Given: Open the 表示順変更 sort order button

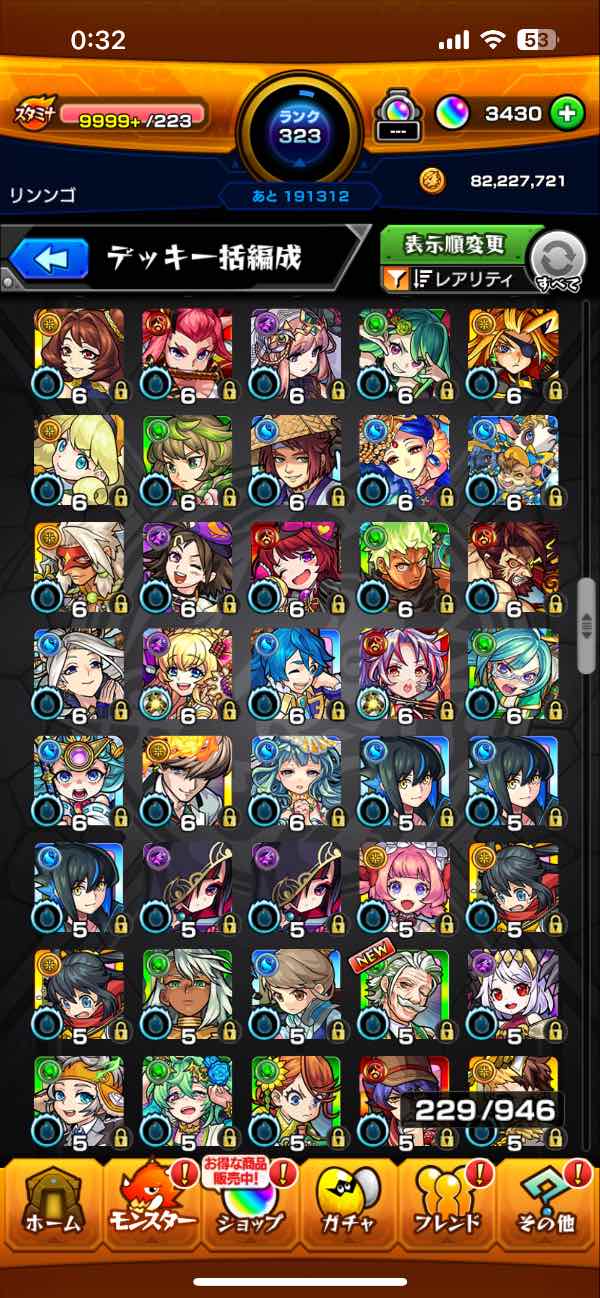Looking at the screenshot, I should 455,244.
